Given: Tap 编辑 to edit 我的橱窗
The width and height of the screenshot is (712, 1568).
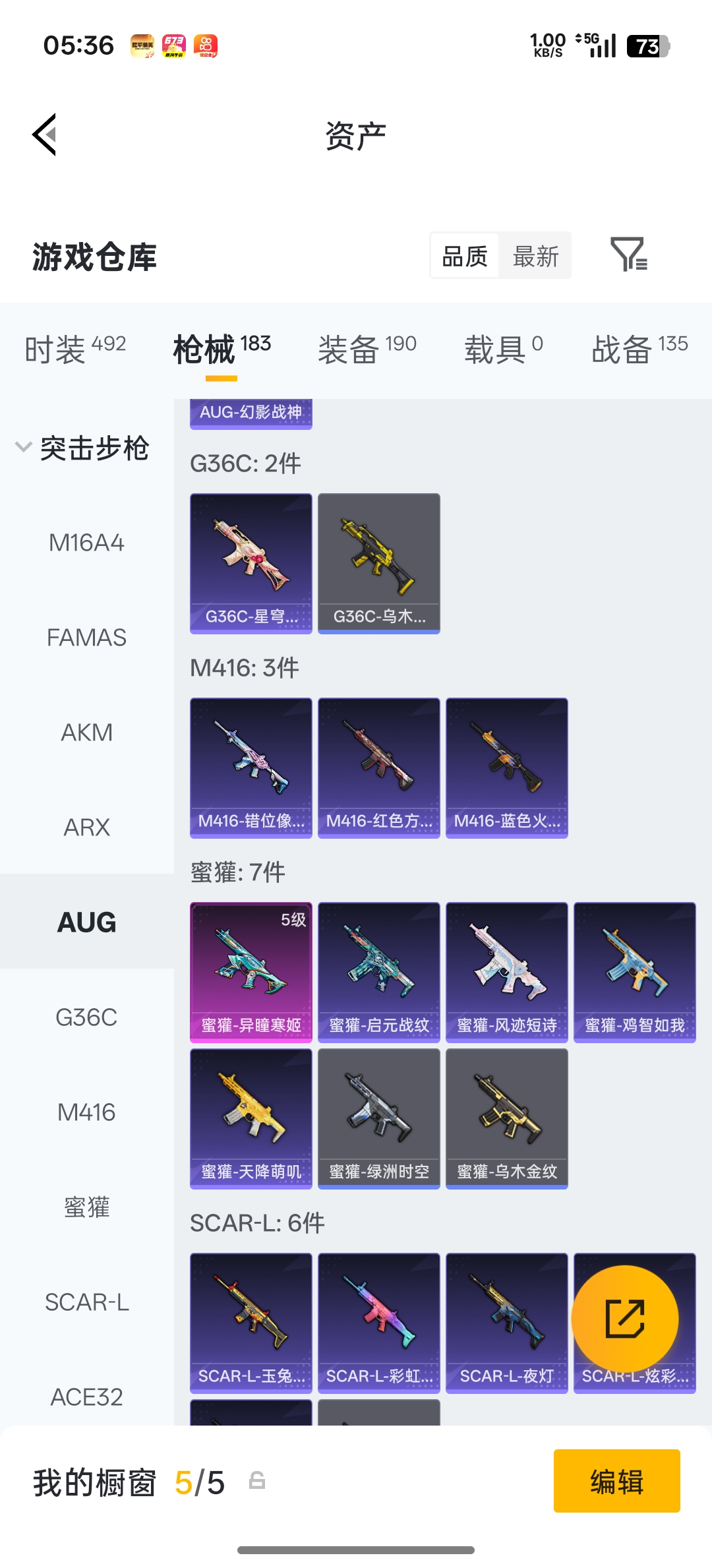Looking at the screenshot, I should click(617, 1481).
